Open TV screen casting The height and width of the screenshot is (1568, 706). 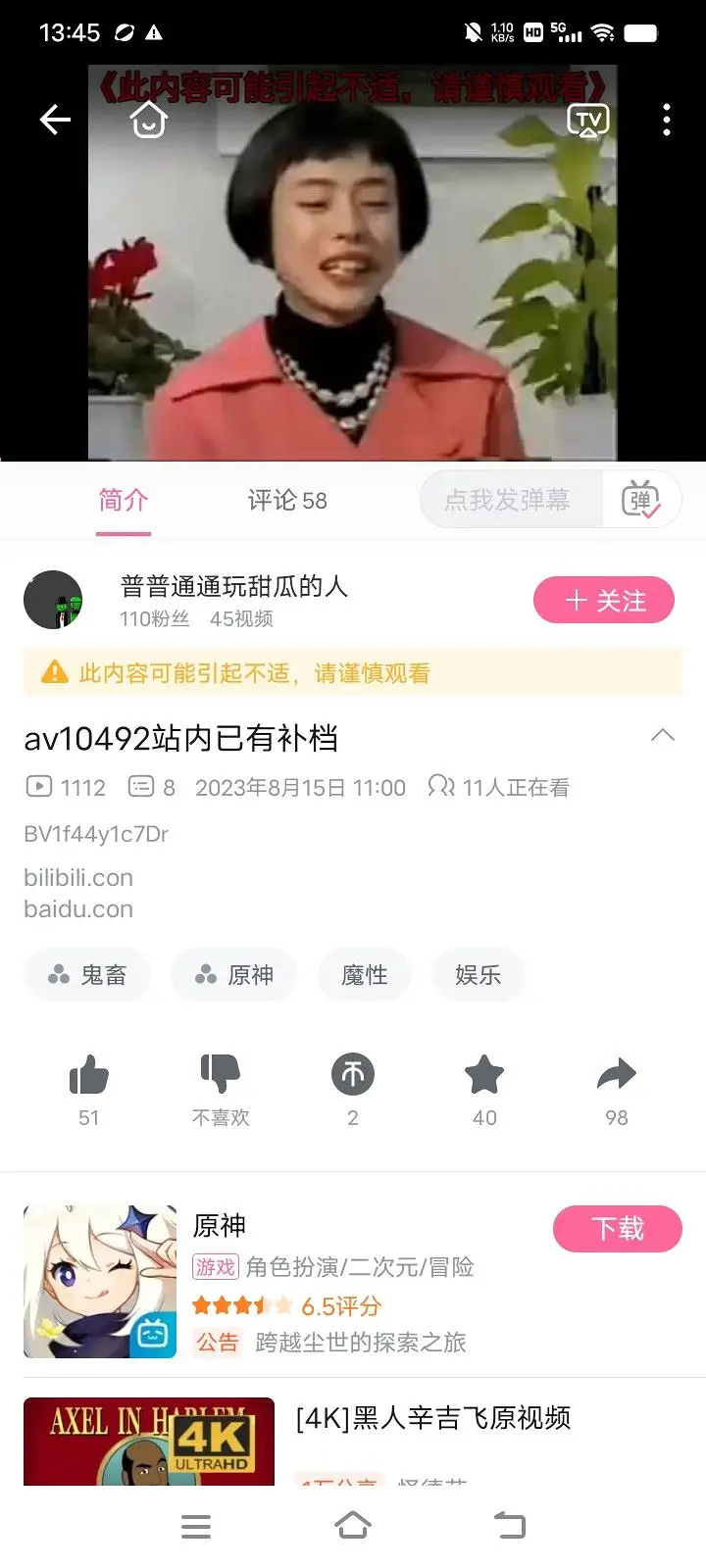point(585,119)
